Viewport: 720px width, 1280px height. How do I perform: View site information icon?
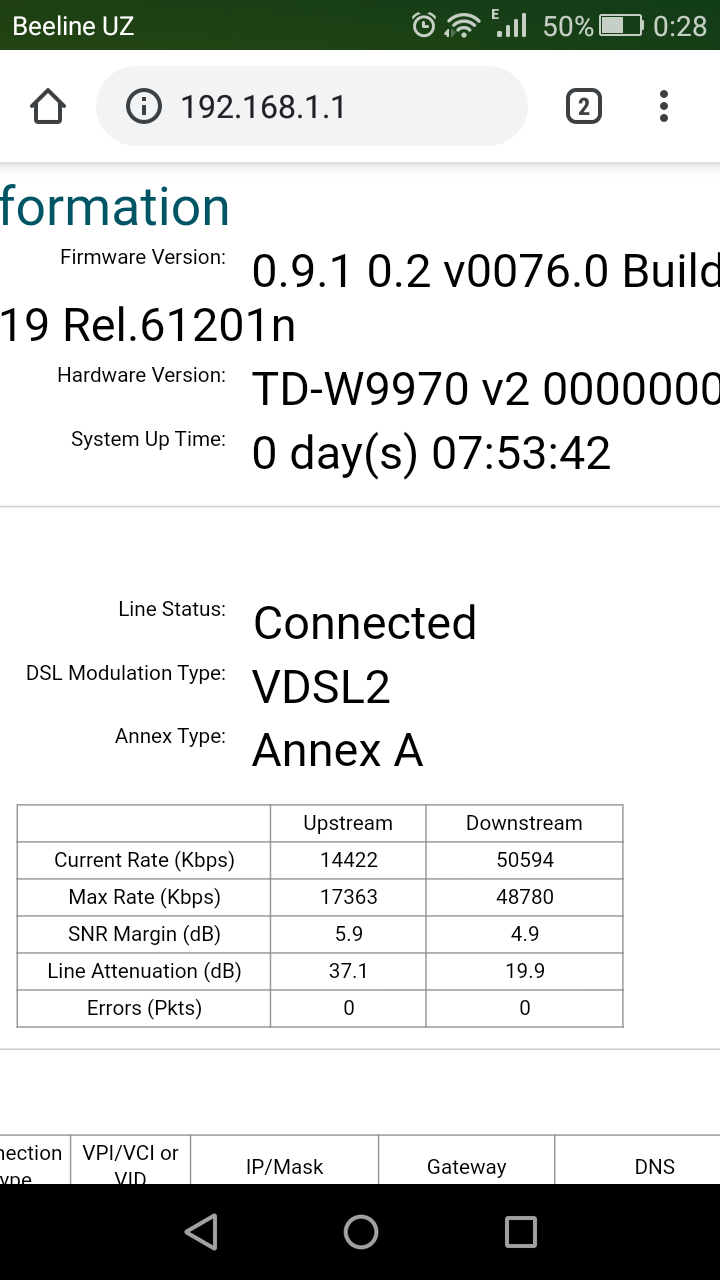point(145,106)
